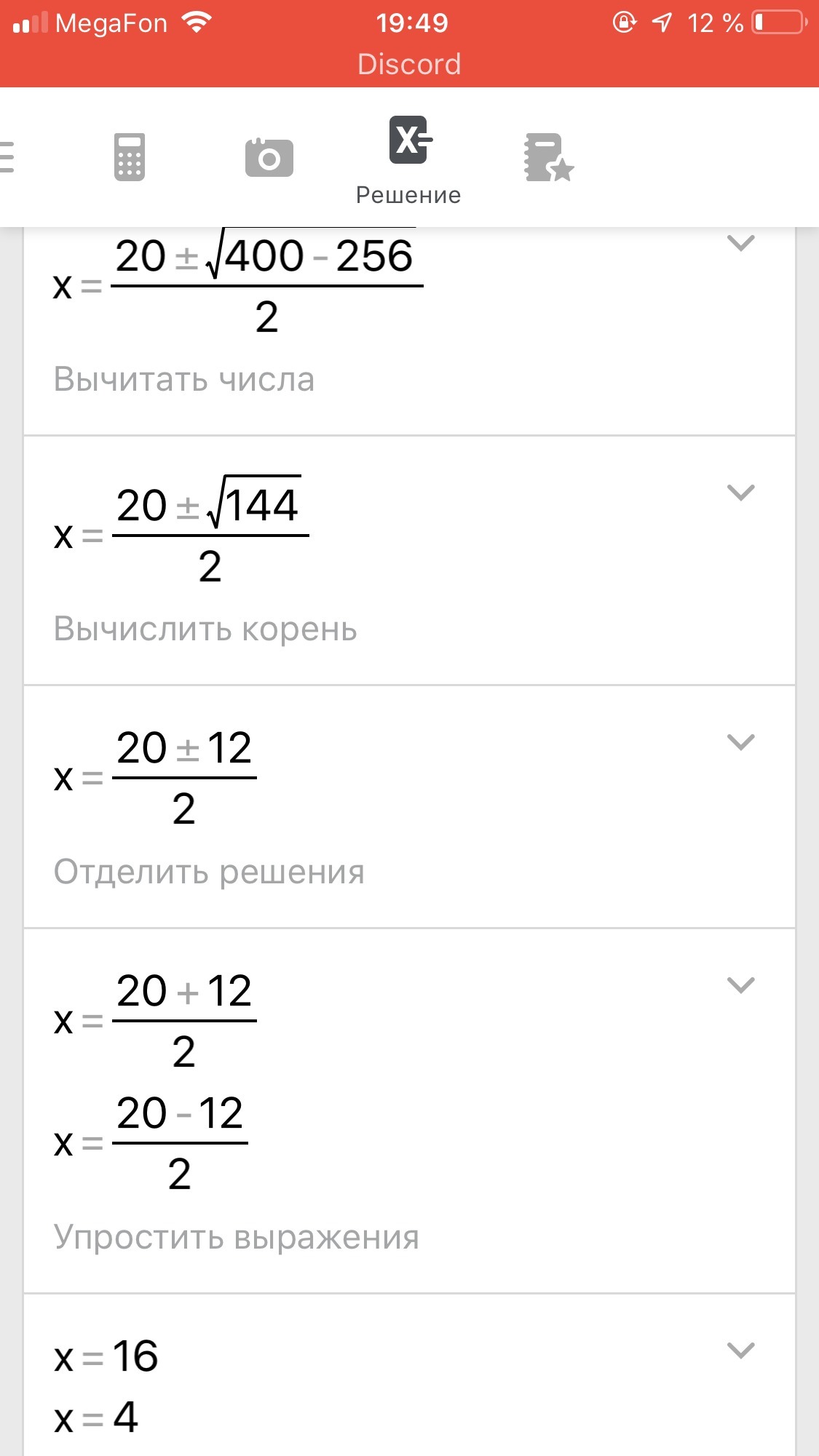Viewport: 819px width, 1456px height.
Task: Open the hamburger menu
Action: pyautogui.click(x=7, y=156)
